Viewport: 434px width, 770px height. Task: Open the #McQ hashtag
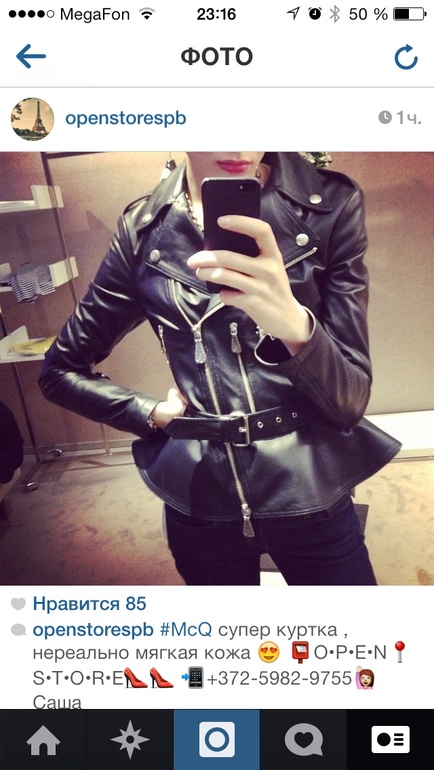click(187, 631)
